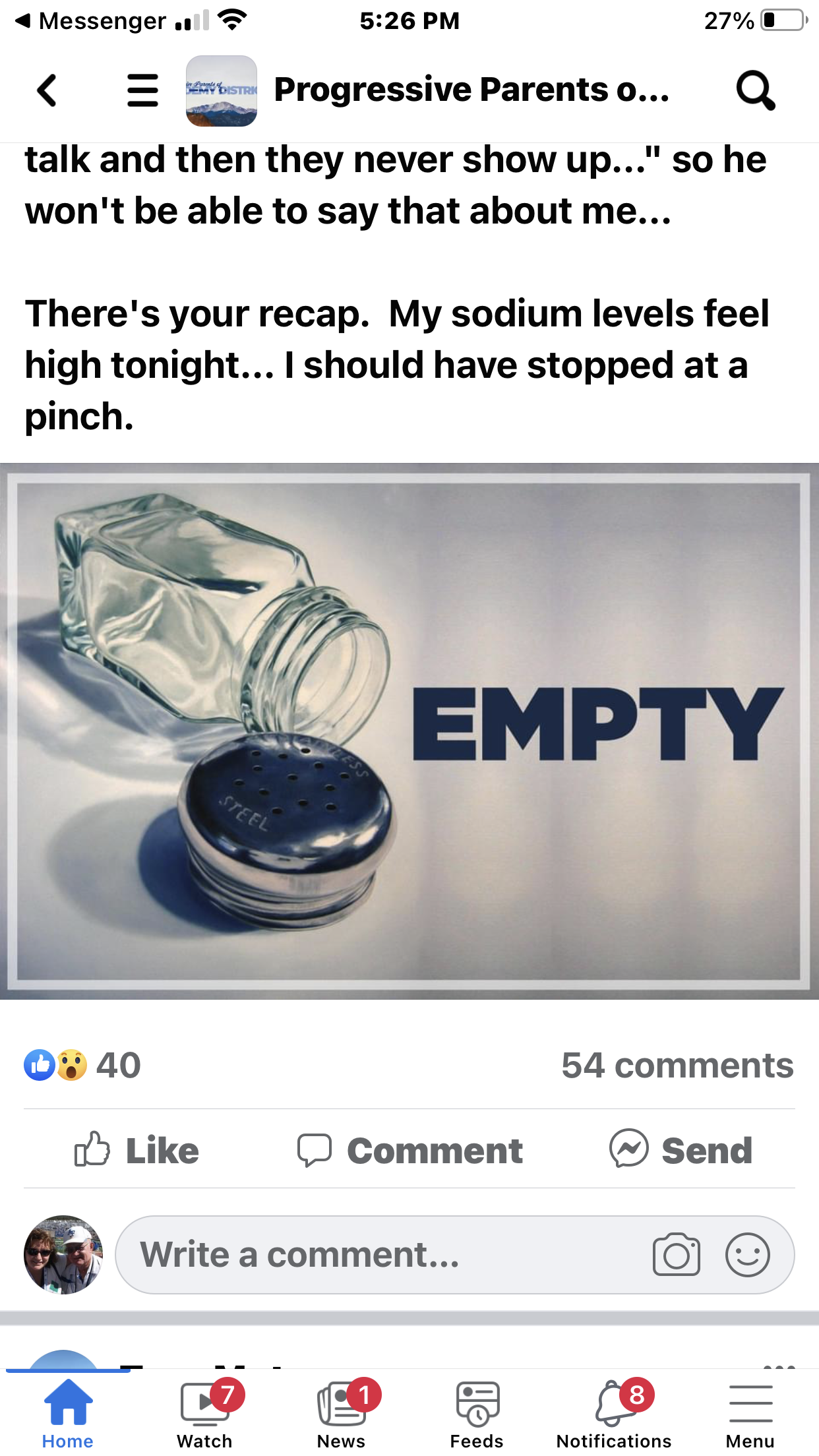The height and width of the screenshot is (1456, 819).
Task: Like this post
Action: tap(136, 1151)
